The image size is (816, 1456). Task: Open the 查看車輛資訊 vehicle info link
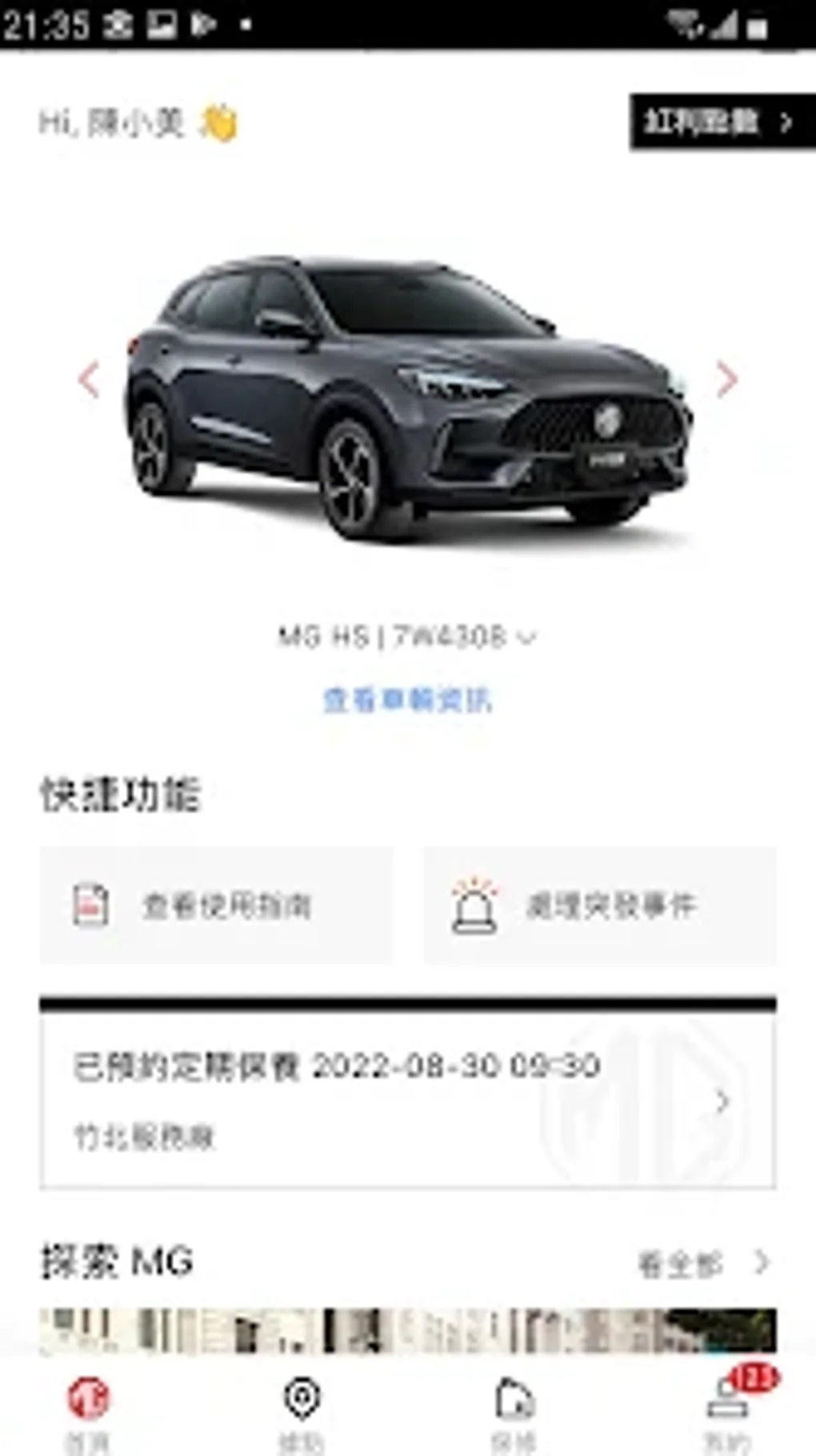[x=406, y=700]
